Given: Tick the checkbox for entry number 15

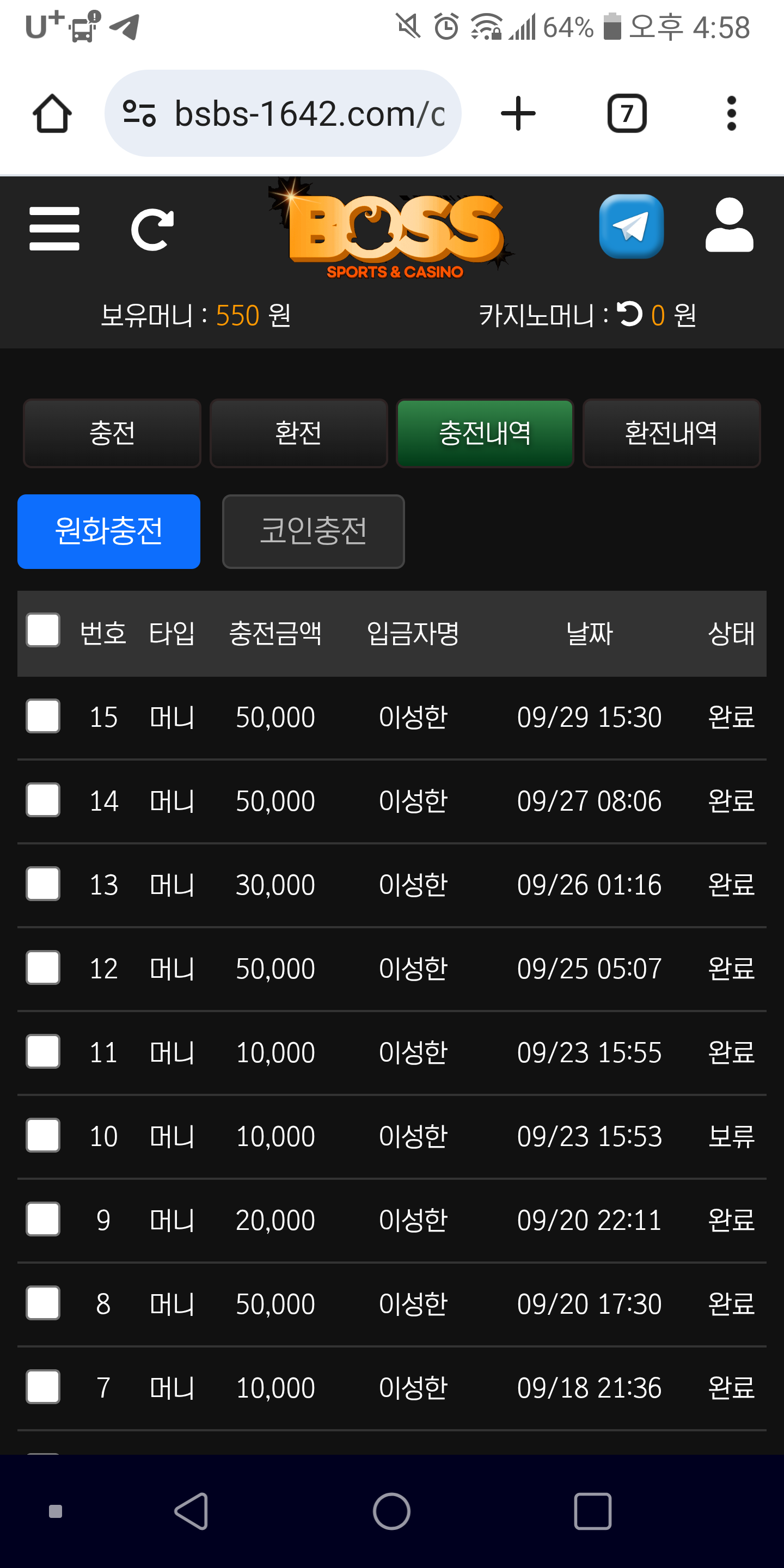Looking at the screenshot, I should click(x=43, y=716).
